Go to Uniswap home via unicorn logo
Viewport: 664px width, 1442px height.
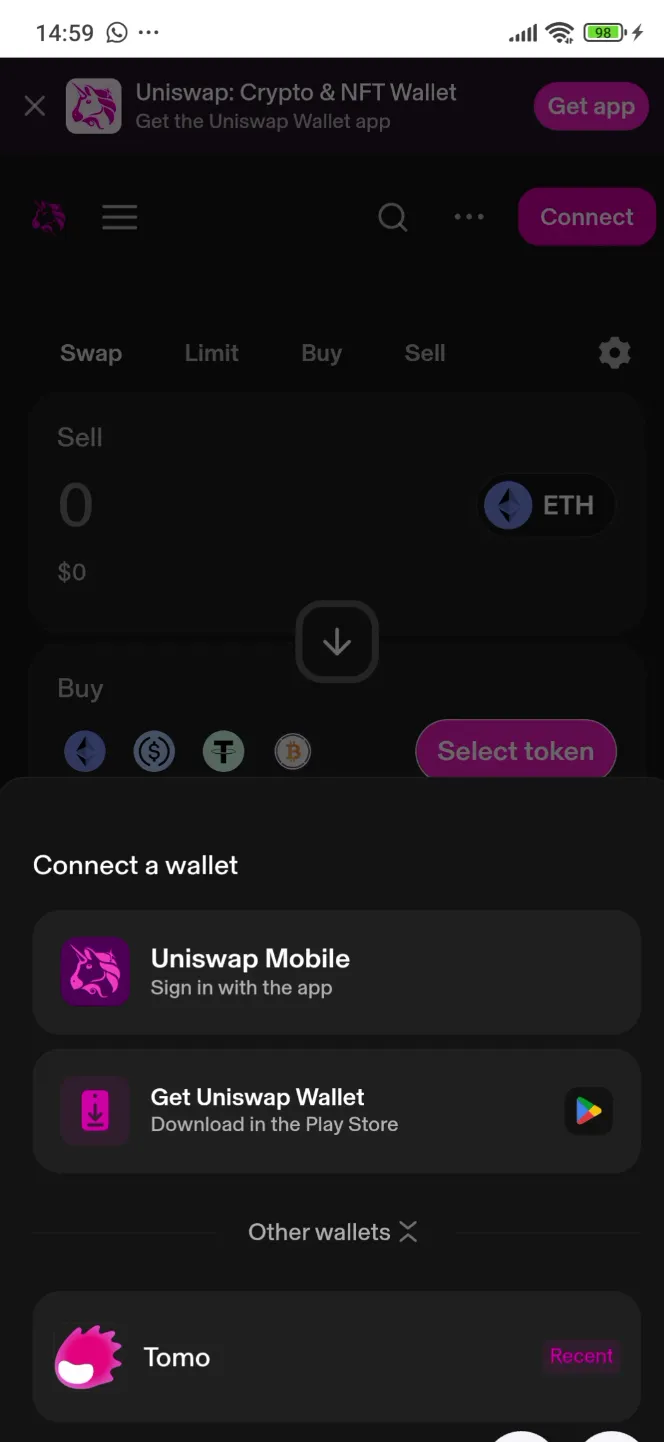49,217
